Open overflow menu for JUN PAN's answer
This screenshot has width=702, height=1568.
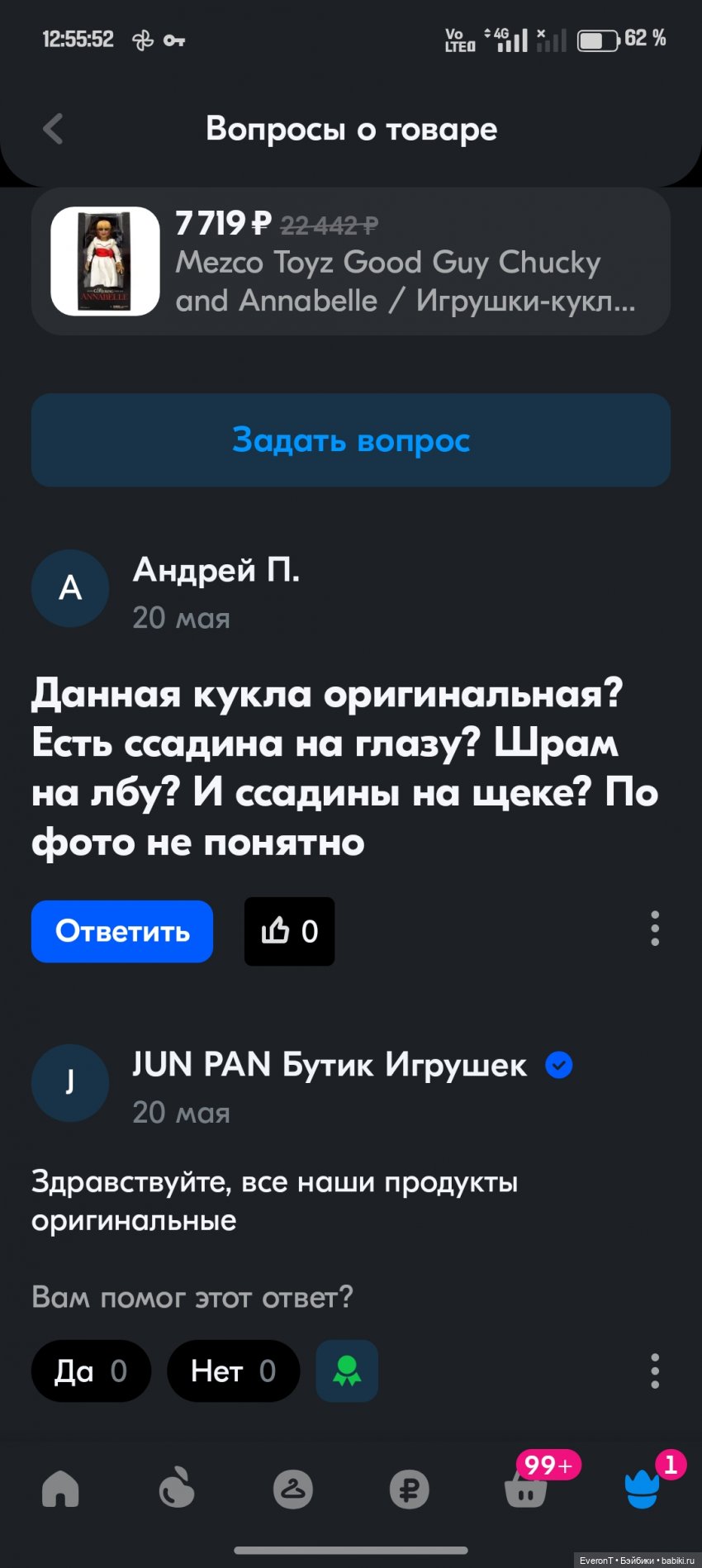655,1371
